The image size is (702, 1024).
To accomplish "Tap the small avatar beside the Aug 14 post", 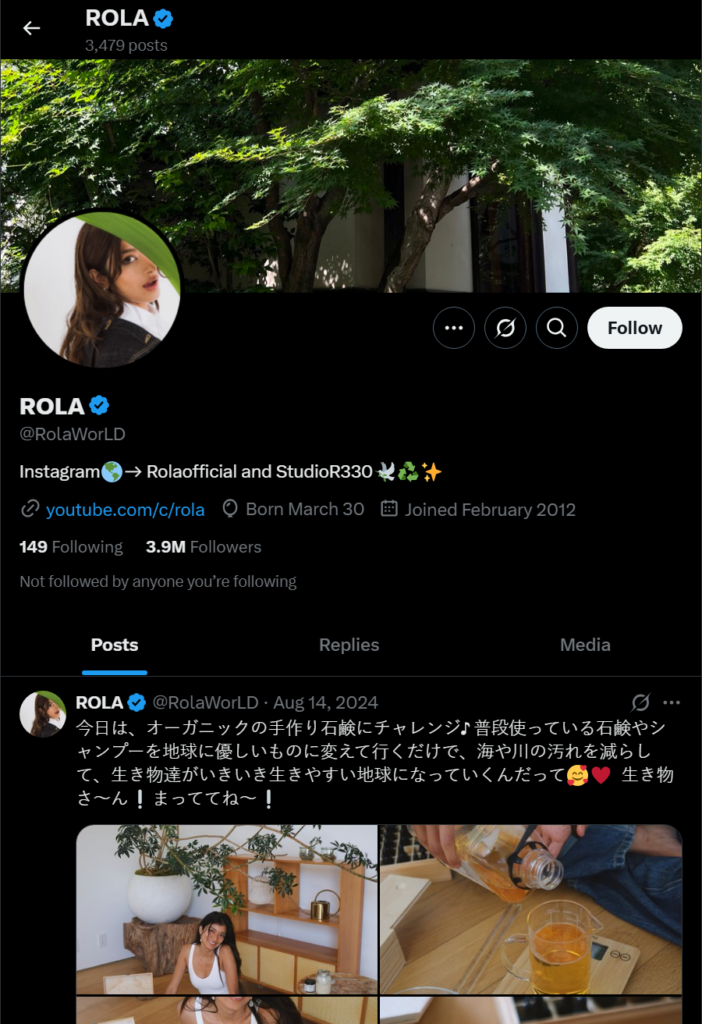I will click(x=43, y=713).
